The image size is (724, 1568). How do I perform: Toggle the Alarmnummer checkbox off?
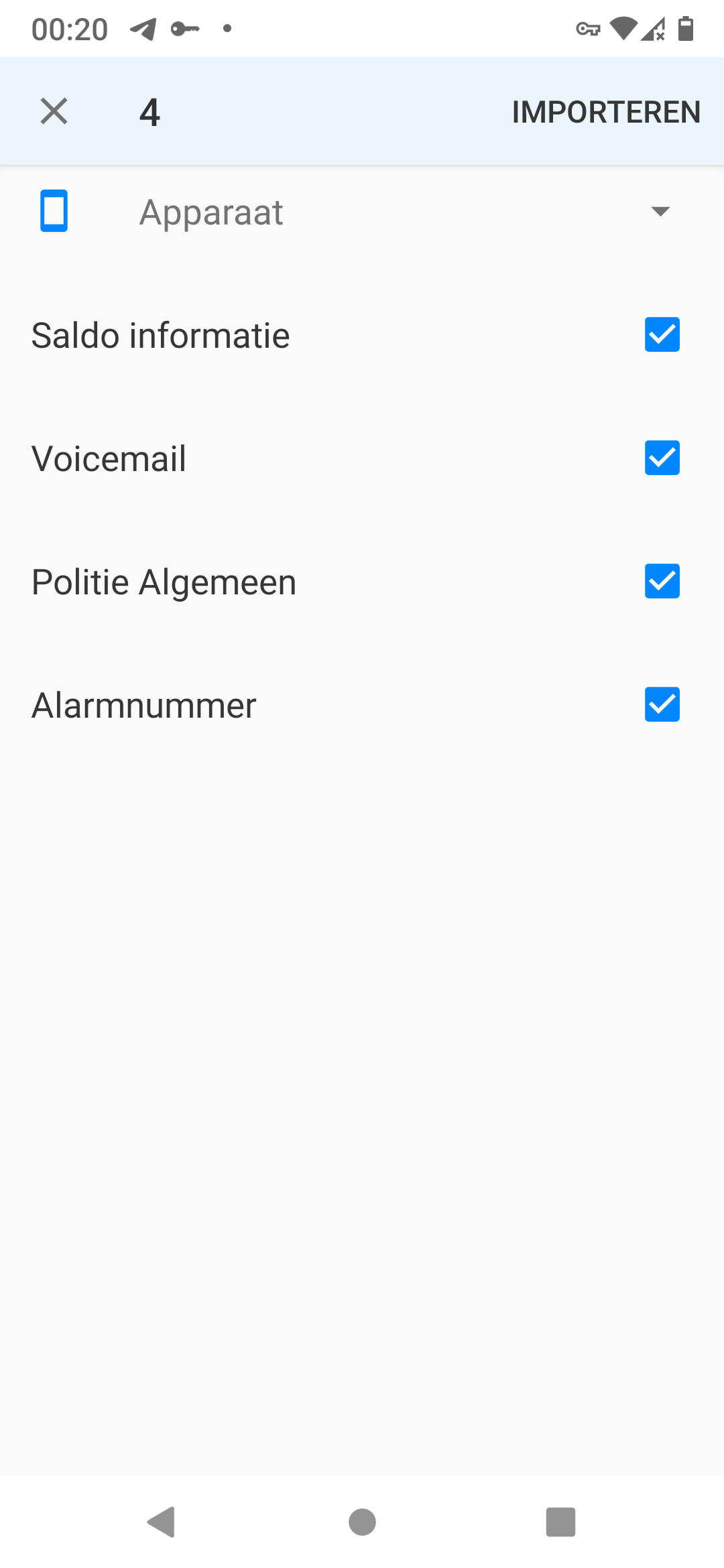(662, 704)
